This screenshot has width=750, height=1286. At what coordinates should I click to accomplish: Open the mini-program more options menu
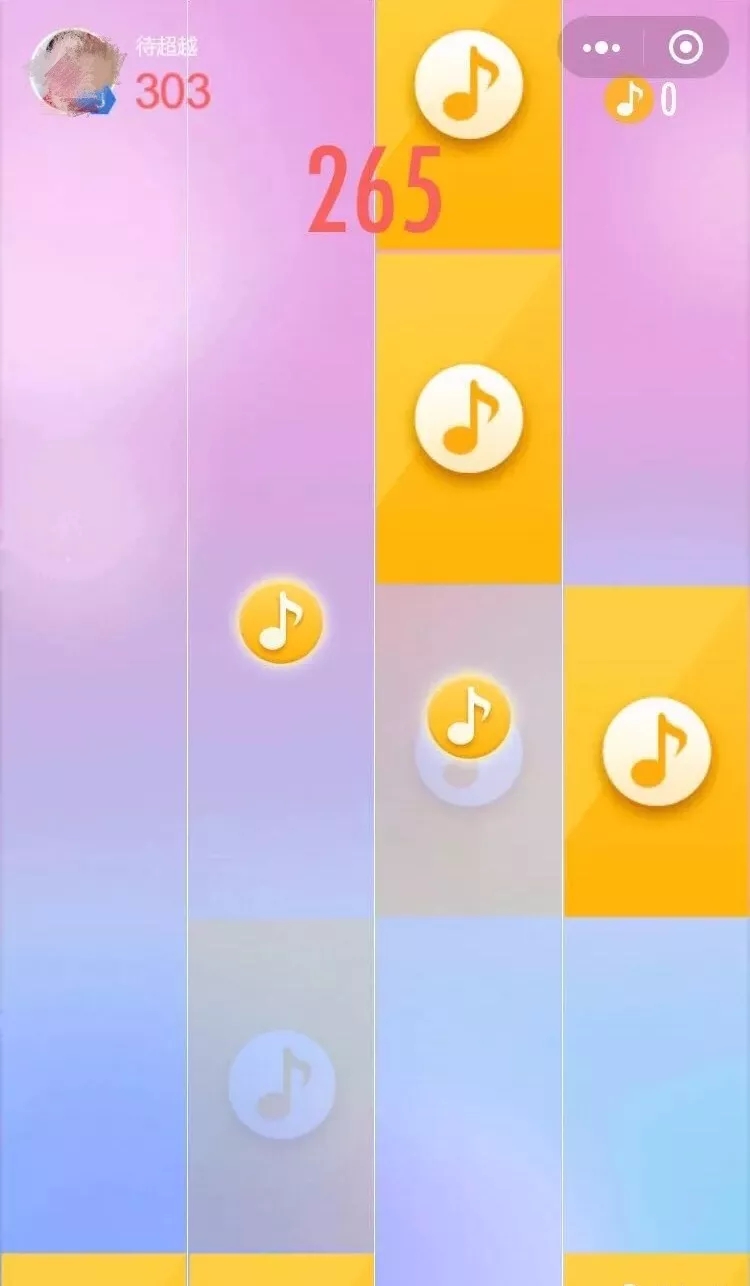coord(601,48)
